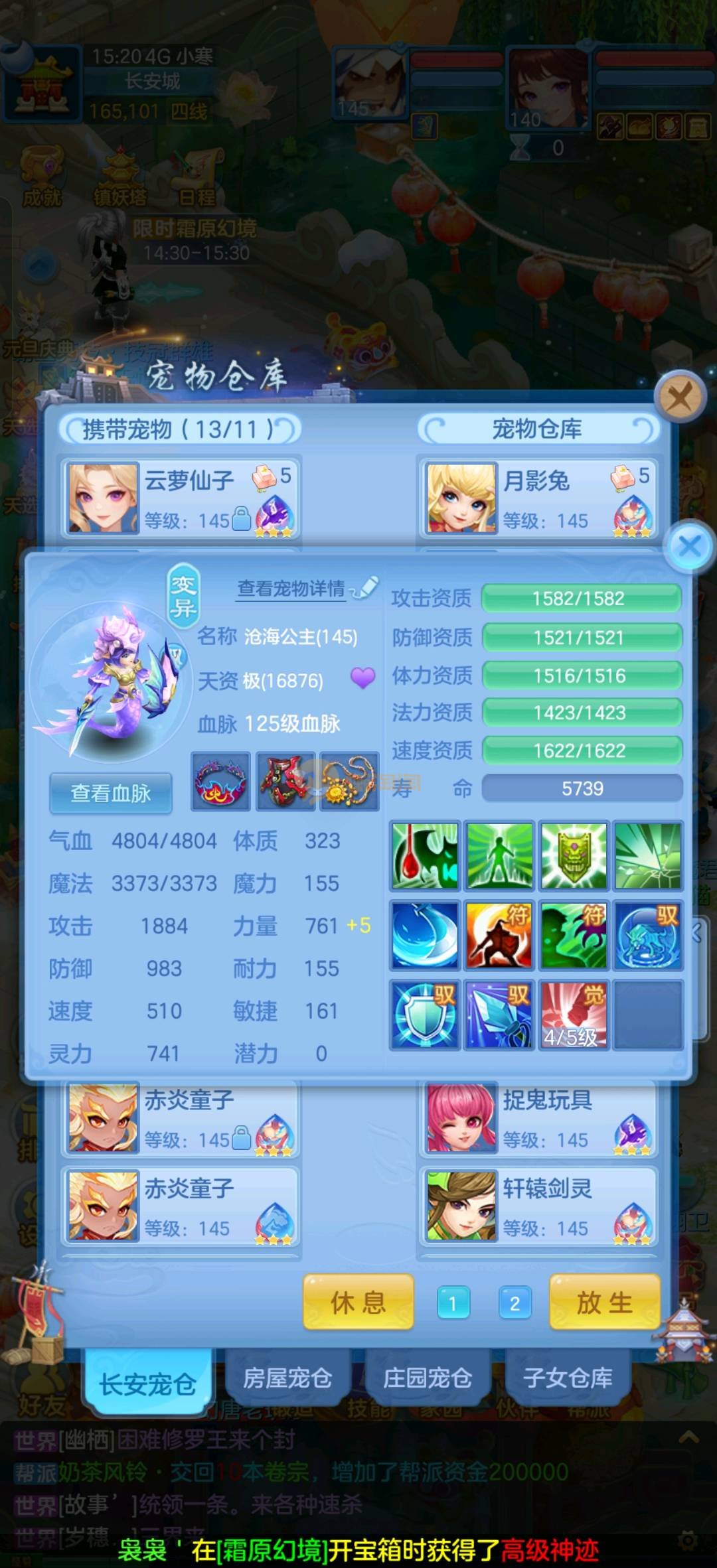Image resolution: width=717 pixels, height=1568 pixels.
Task: Tap the necklace equipment slot
Action: (x=350, y=782)
